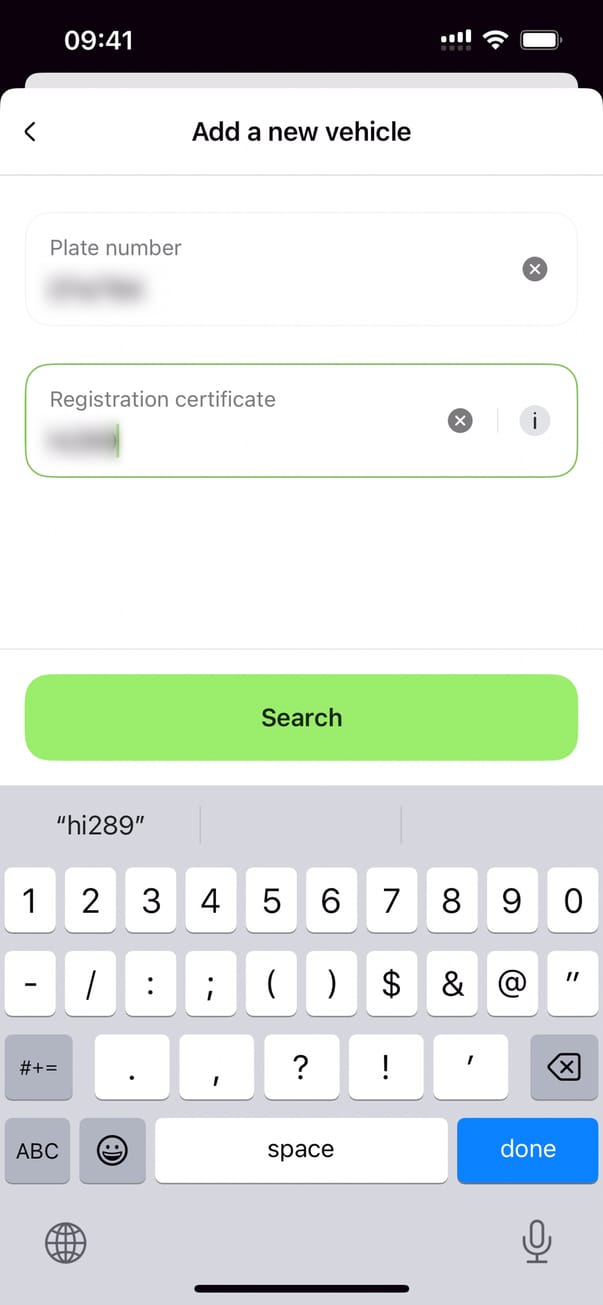
Task: Select the "hi289" keyboard suggestion
Action: click(x=101, y=825)
